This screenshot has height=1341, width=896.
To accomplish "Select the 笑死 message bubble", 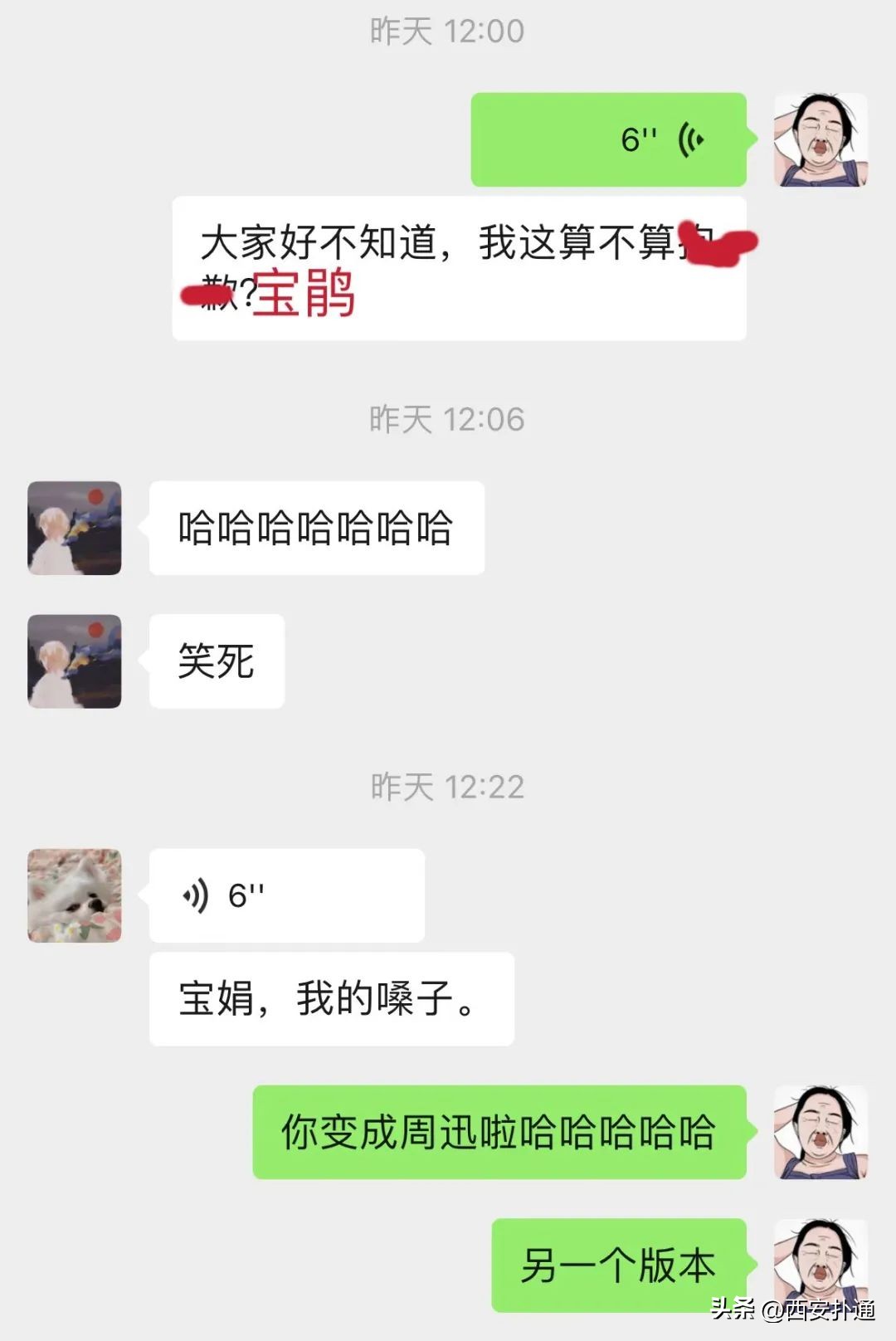I will 216,660.
